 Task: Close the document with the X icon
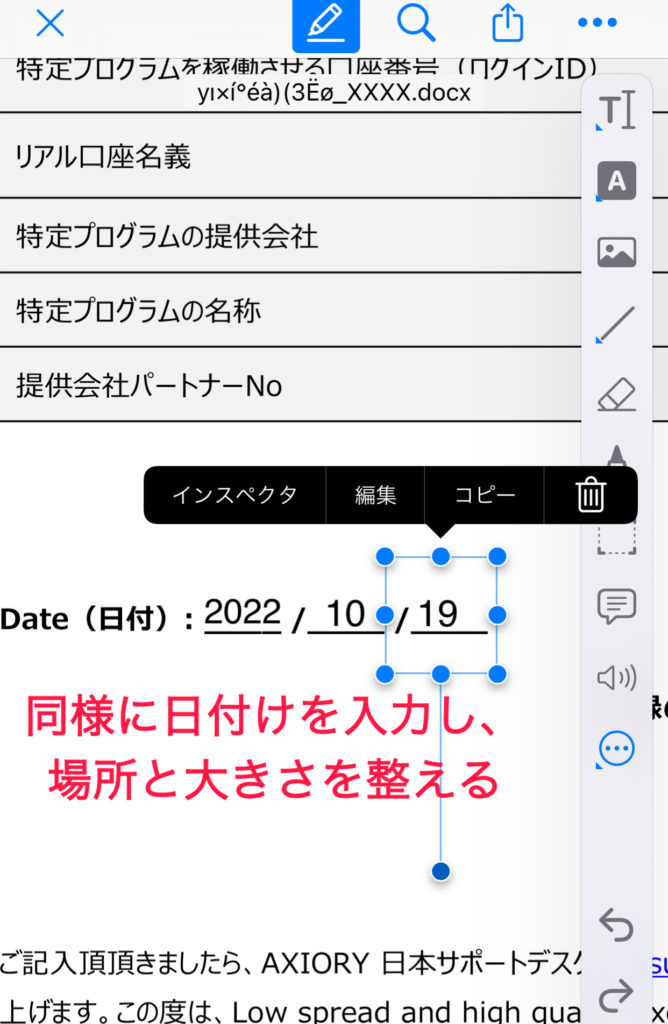point(50,24)
